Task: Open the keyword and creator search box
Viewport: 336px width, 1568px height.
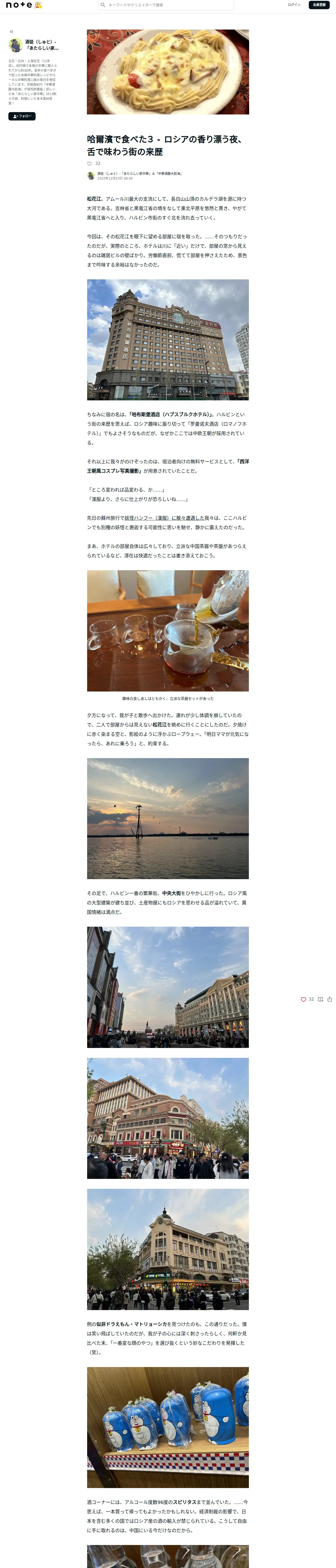Action: (165, 5)
